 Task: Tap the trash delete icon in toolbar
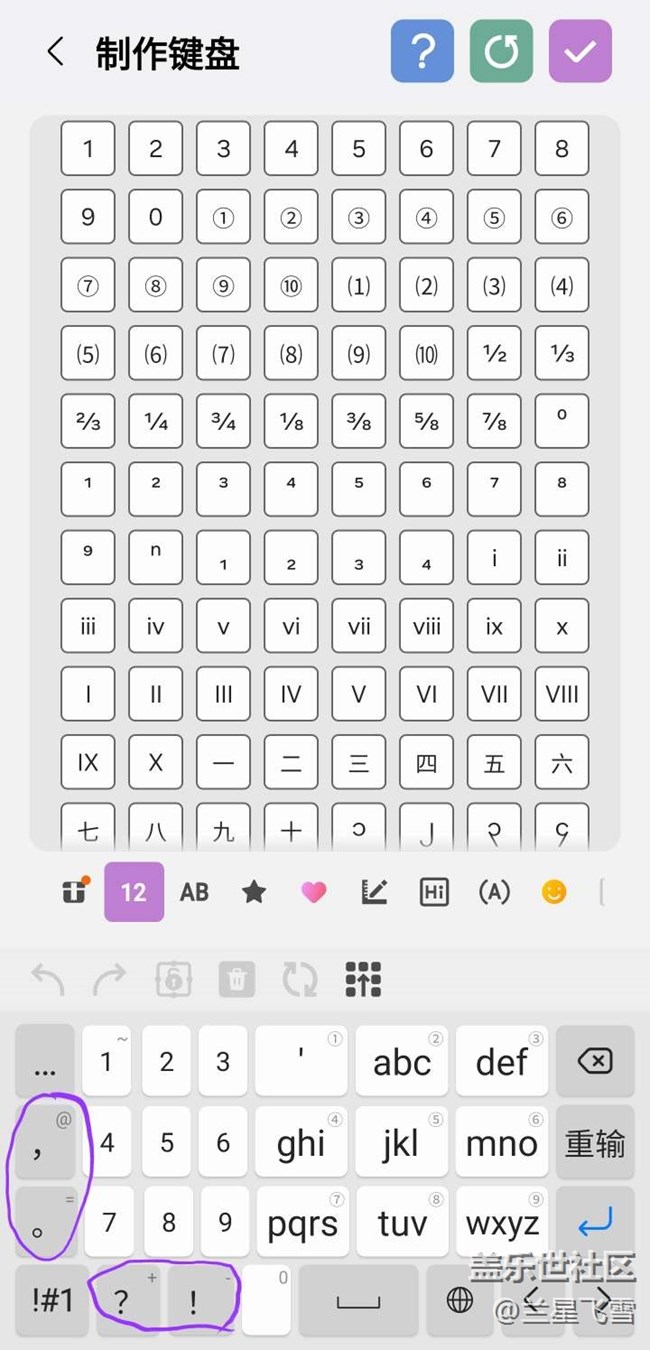[x=237, y=979]
